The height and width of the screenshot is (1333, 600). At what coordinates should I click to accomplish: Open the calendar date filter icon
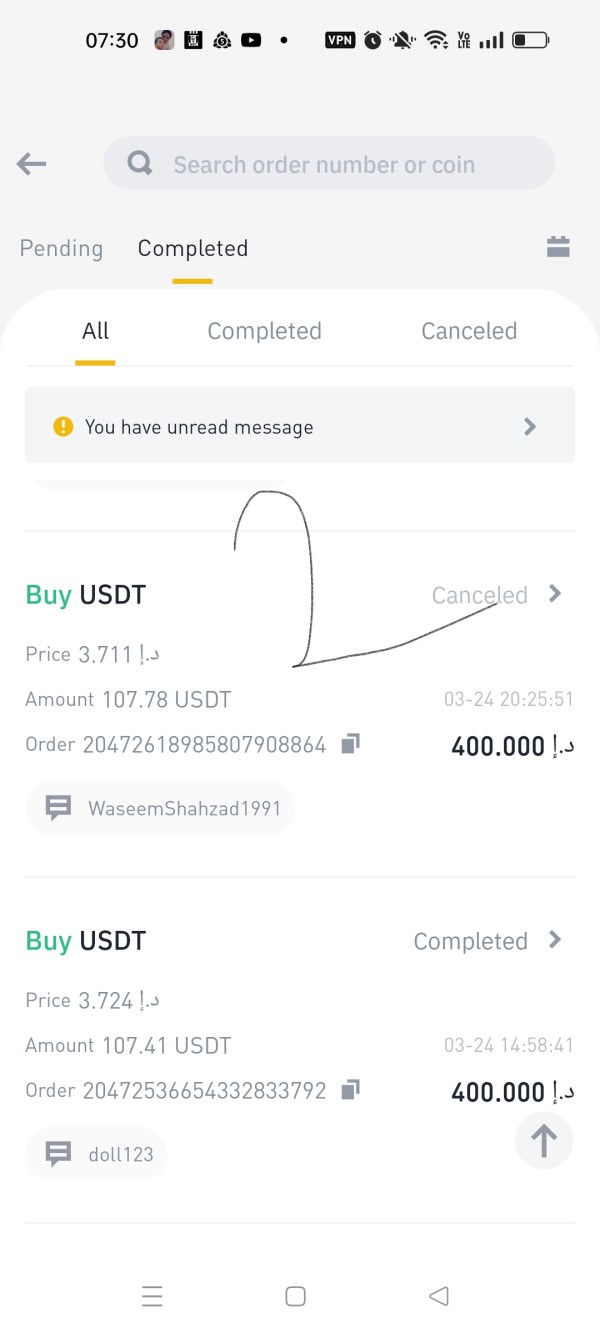point(558,247)
